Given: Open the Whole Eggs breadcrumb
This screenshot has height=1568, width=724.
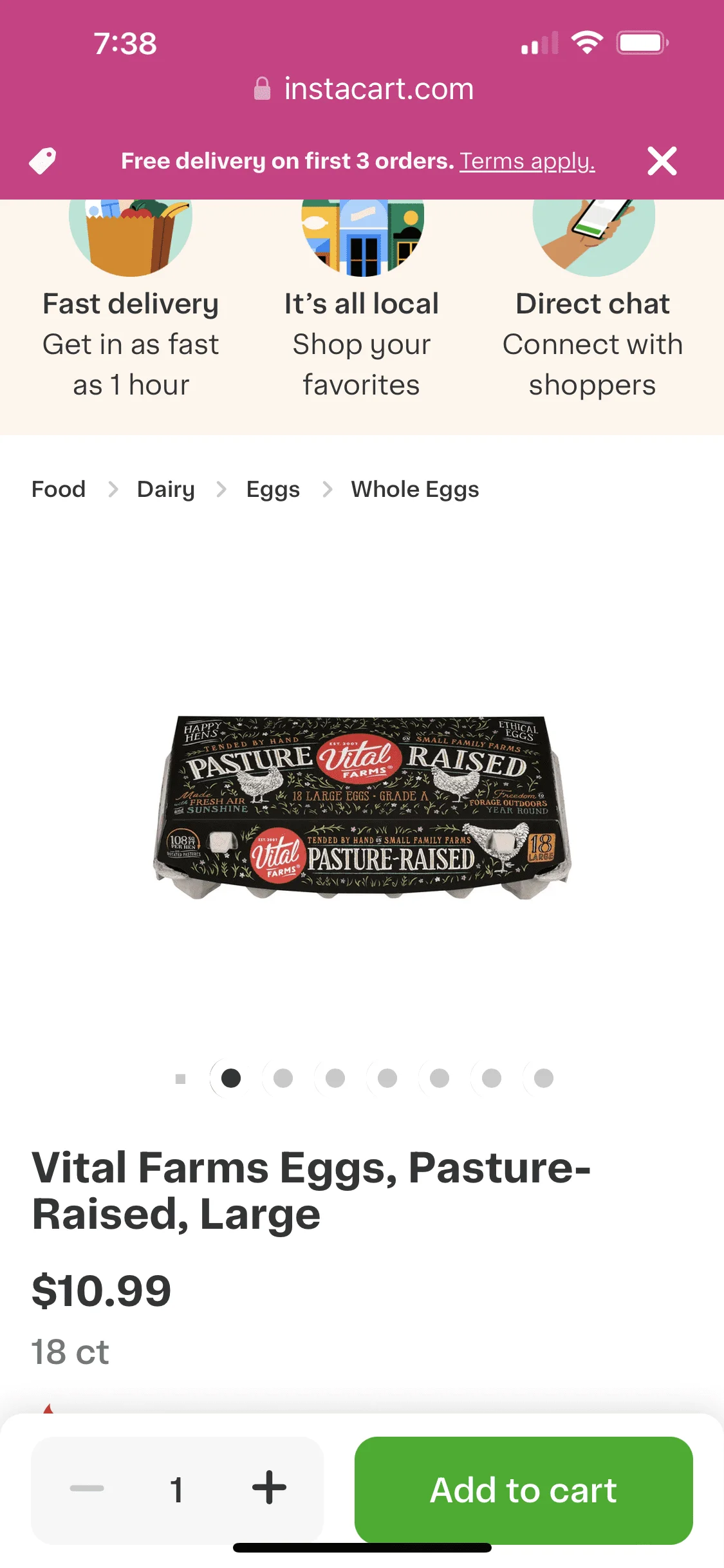Looking at the screenshot, I should (x=415, y=490).
